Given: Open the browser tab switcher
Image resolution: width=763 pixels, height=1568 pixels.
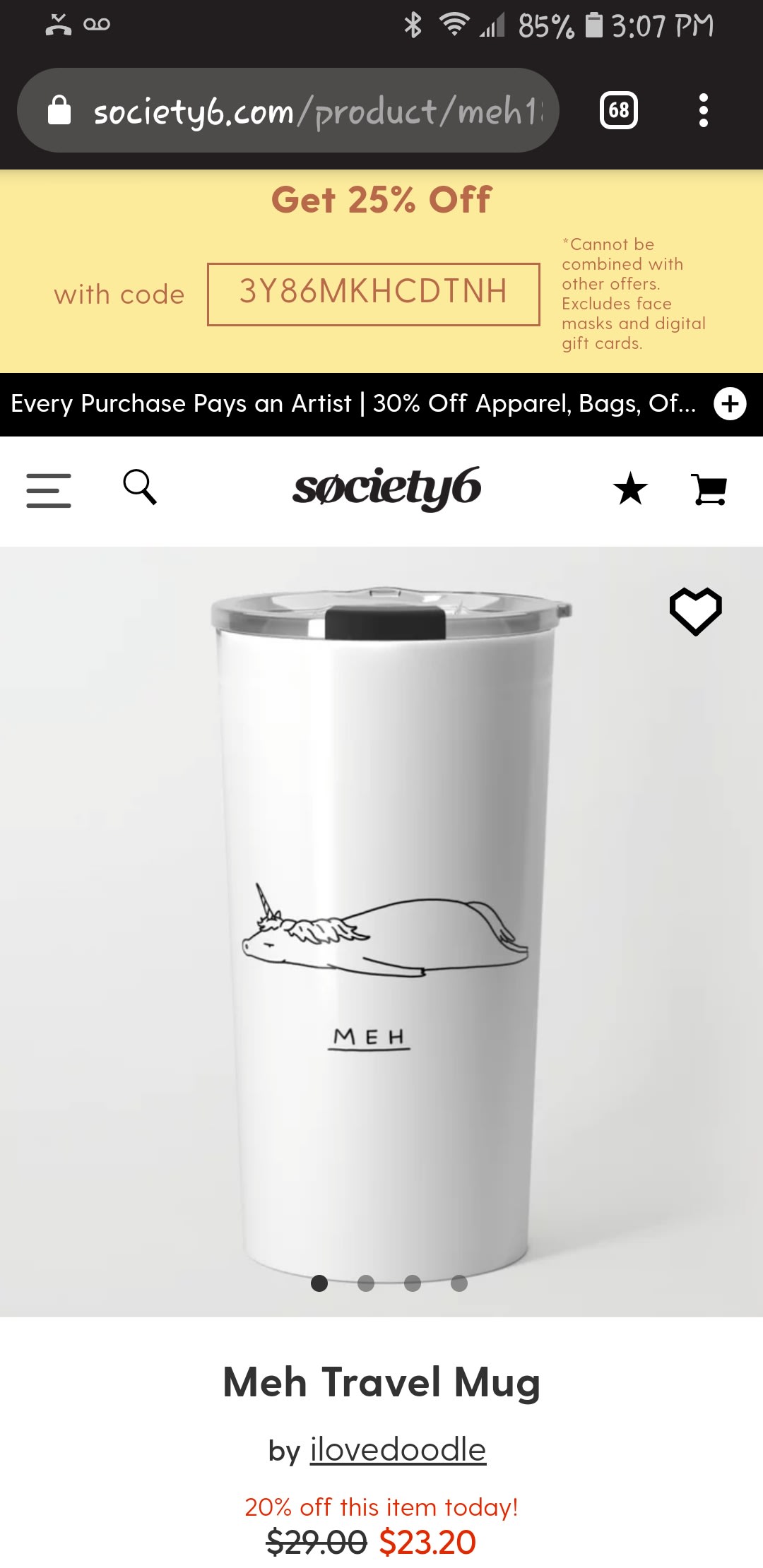Looking at the screenshot, I should (618, 111).
